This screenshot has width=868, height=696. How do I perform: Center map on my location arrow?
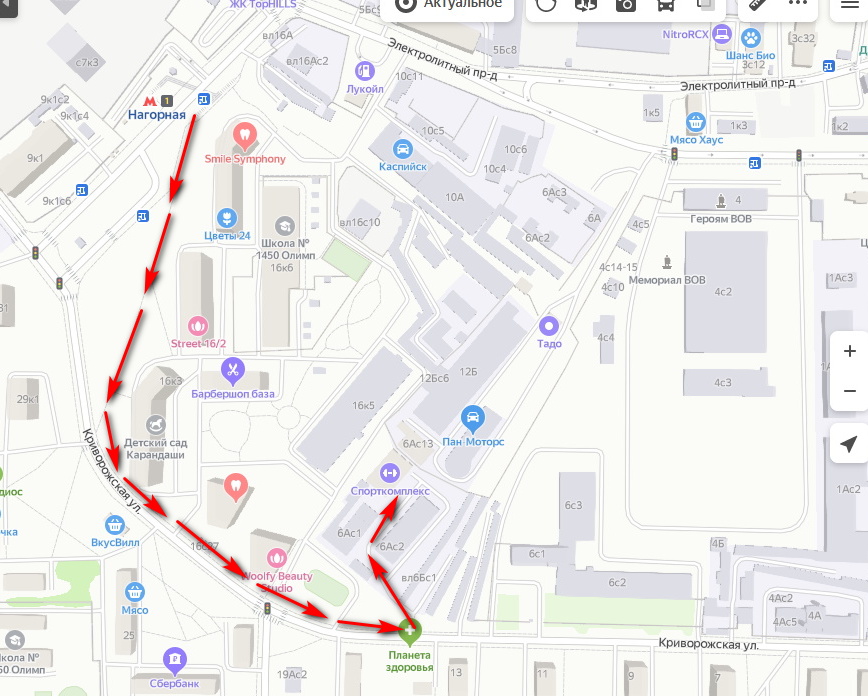pos(849,444)
